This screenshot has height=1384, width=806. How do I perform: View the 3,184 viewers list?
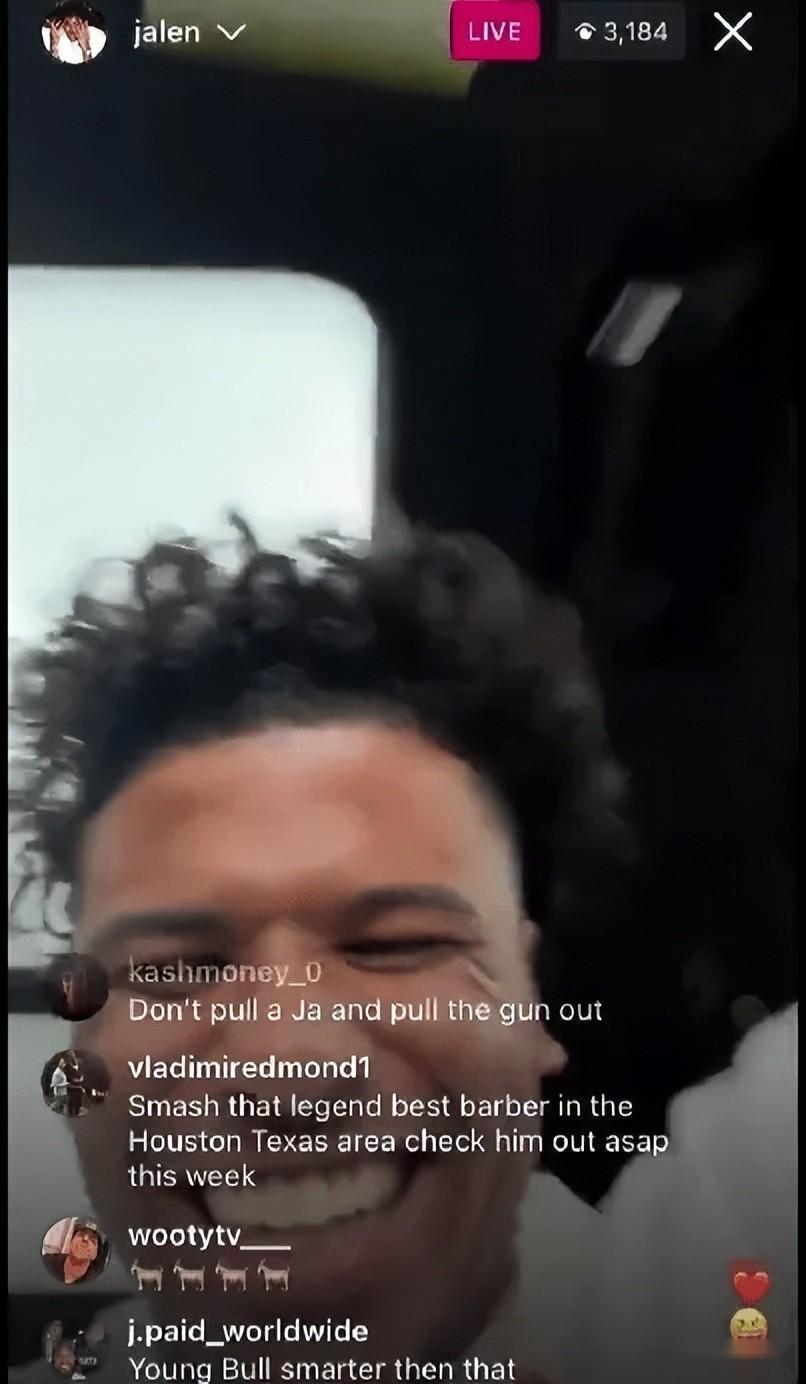[620, 32]
